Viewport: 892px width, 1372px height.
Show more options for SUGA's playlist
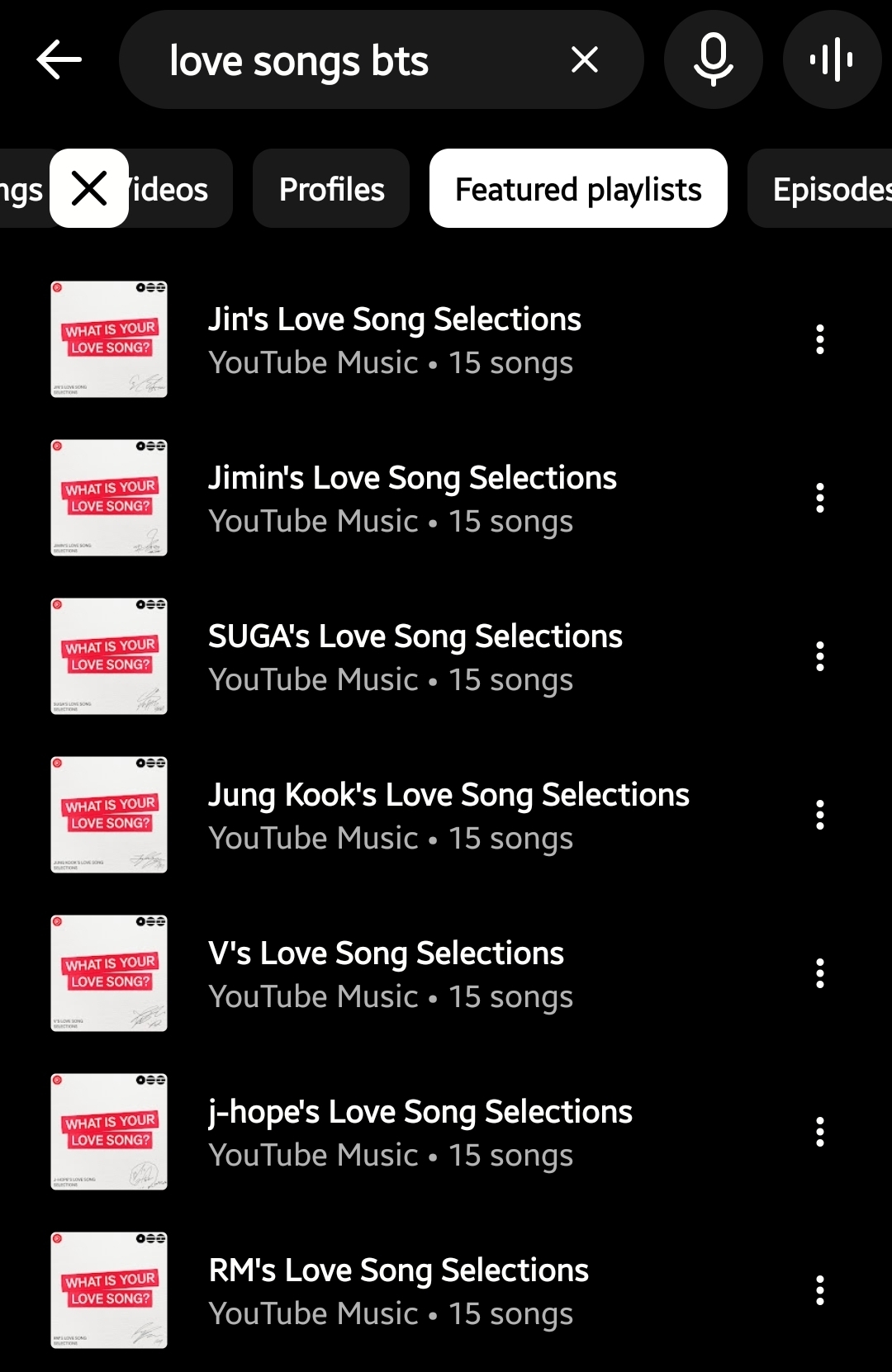pyautogui.click(x=819, y=656)
